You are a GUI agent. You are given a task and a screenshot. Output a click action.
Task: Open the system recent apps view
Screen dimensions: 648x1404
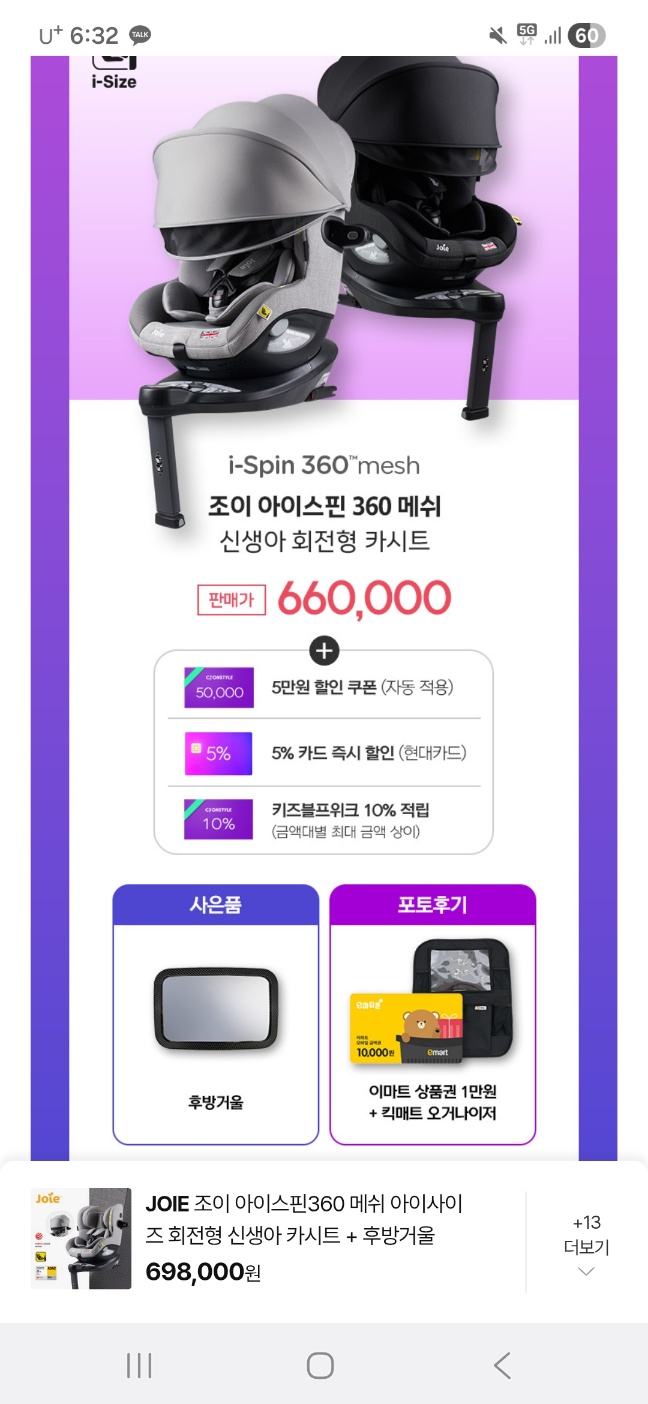pos(139,1365)
